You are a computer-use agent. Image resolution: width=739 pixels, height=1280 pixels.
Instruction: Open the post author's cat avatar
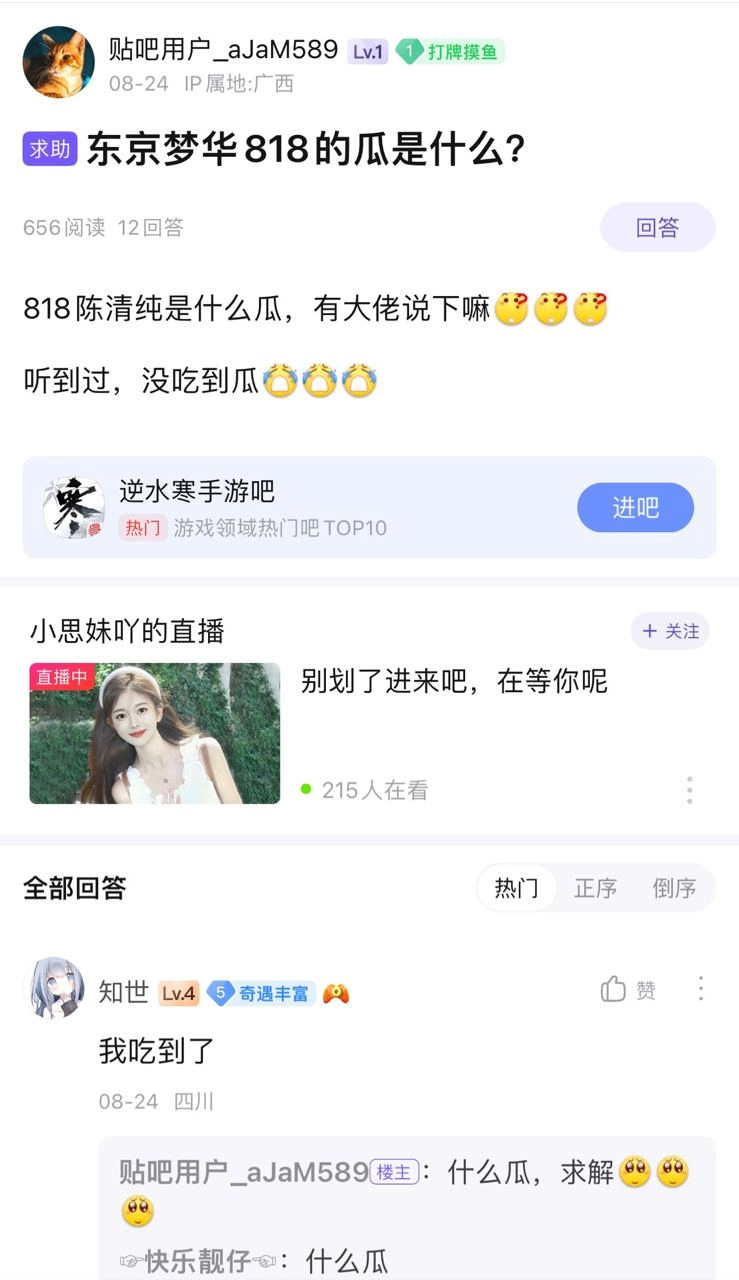tap(59, 62)
